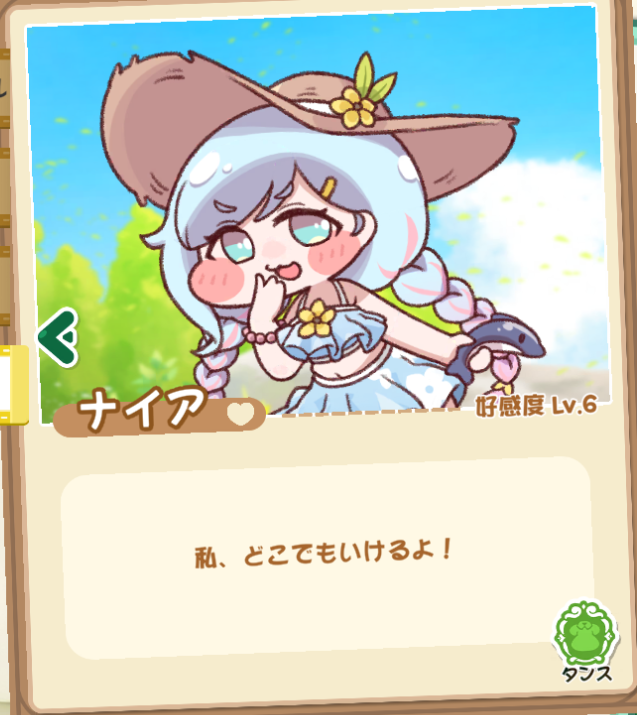Go to the previous character with the green arrow
Viewport: 637px width, 715px height.
(57, 338)
